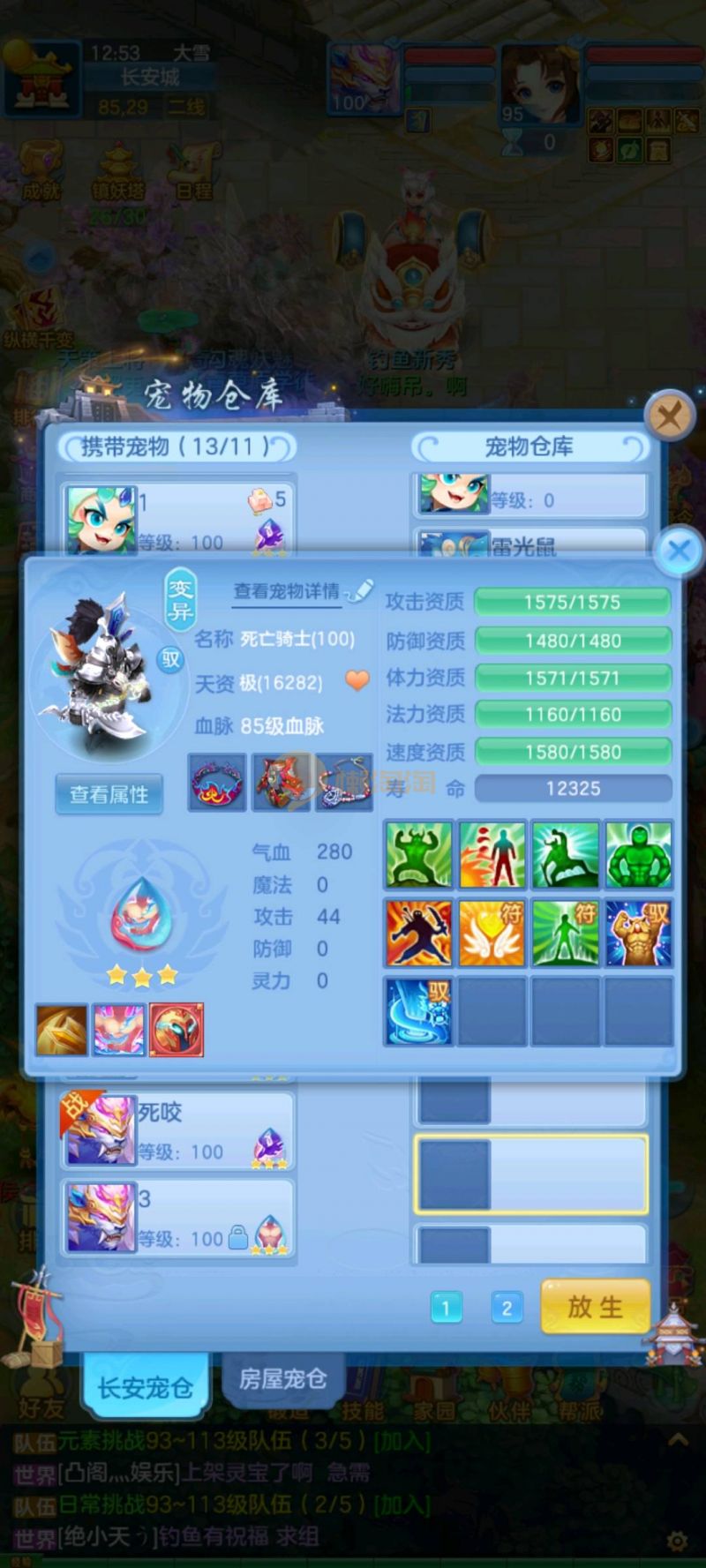Go to warehouse page 2

tap(506, 1308)
